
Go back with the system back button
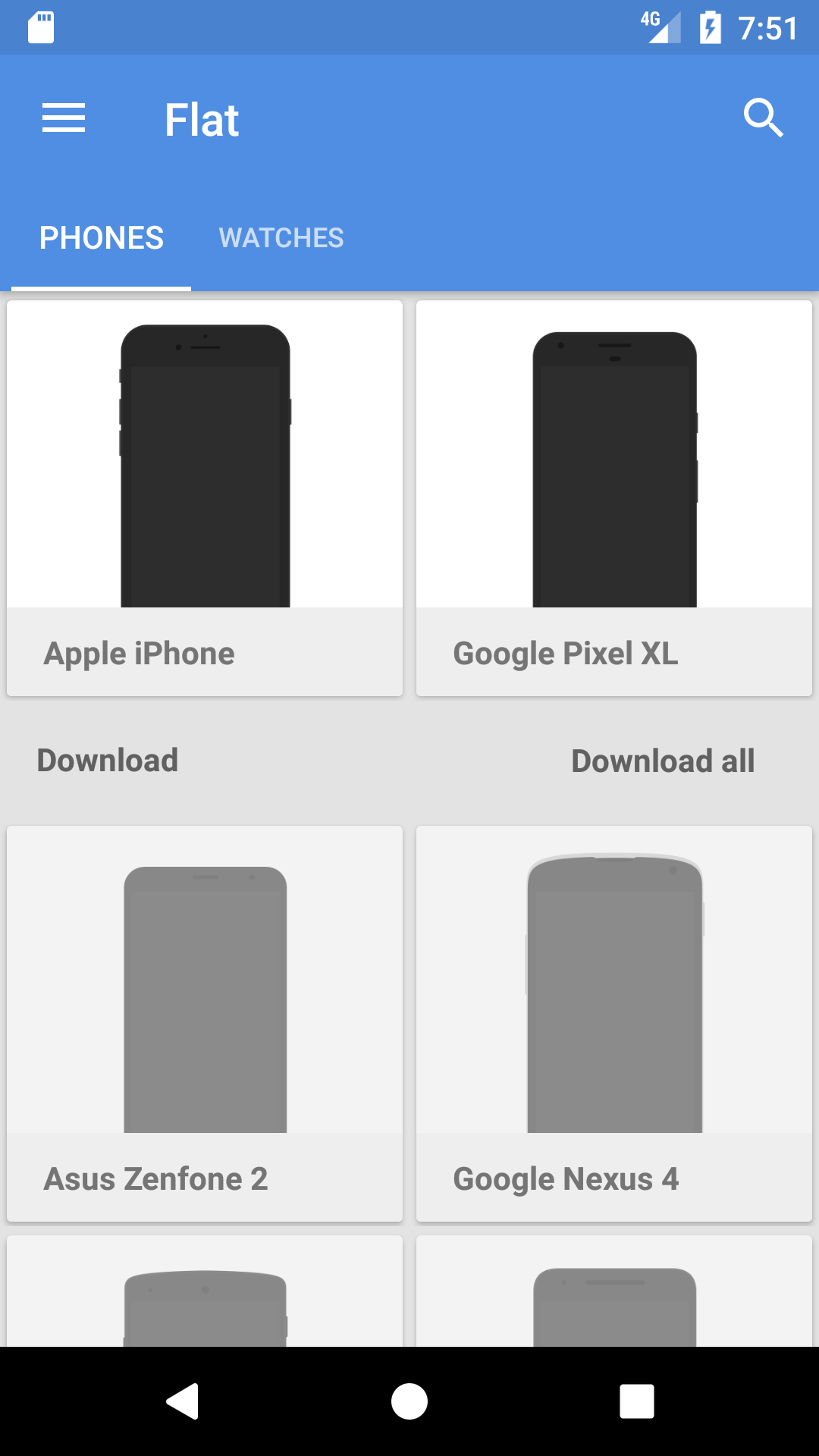coord(183,1401)
